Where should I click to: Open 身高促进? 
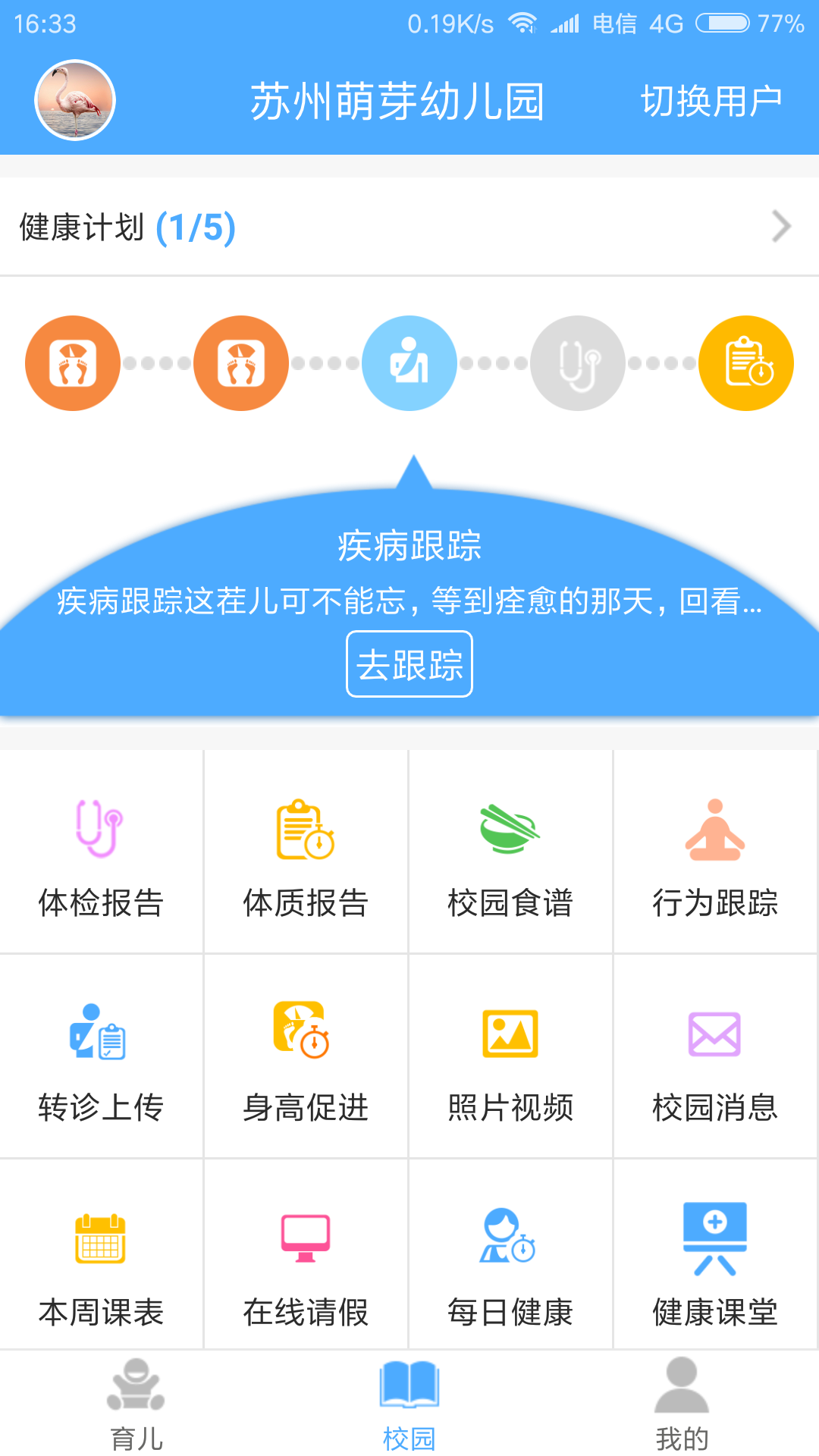pyautogui.click(x=306, y=1058)
